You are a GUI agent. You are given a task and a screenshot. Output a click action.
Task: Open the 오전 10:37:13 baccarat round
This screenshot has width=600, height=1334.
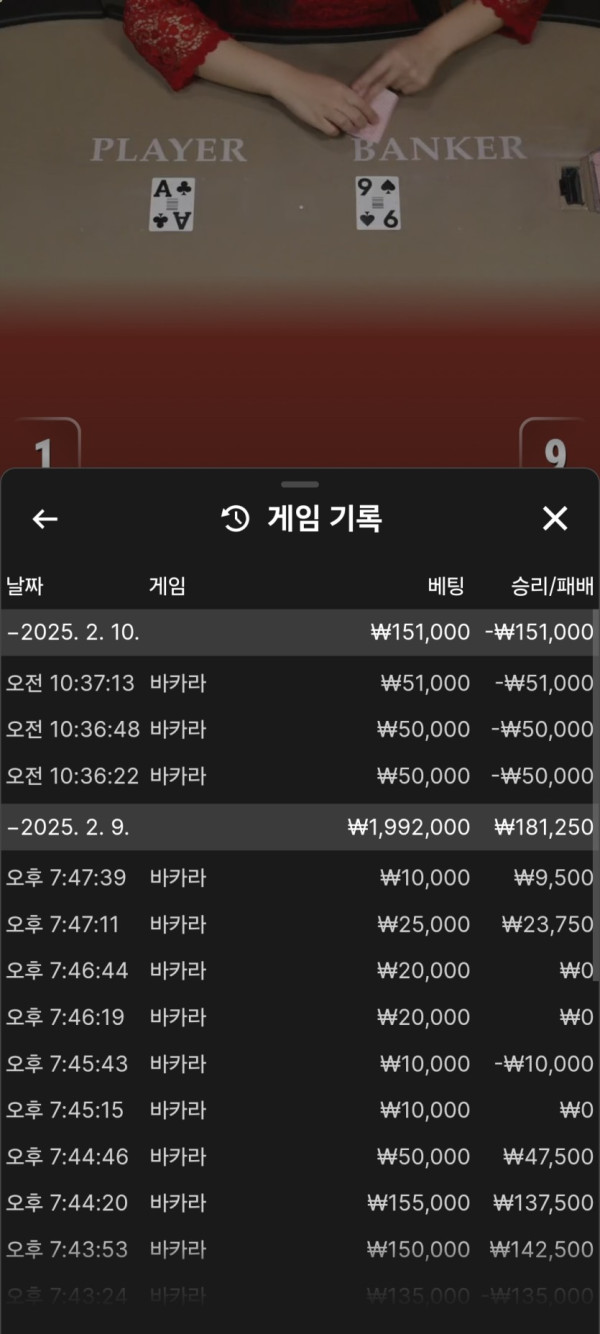tap(298, 683)
